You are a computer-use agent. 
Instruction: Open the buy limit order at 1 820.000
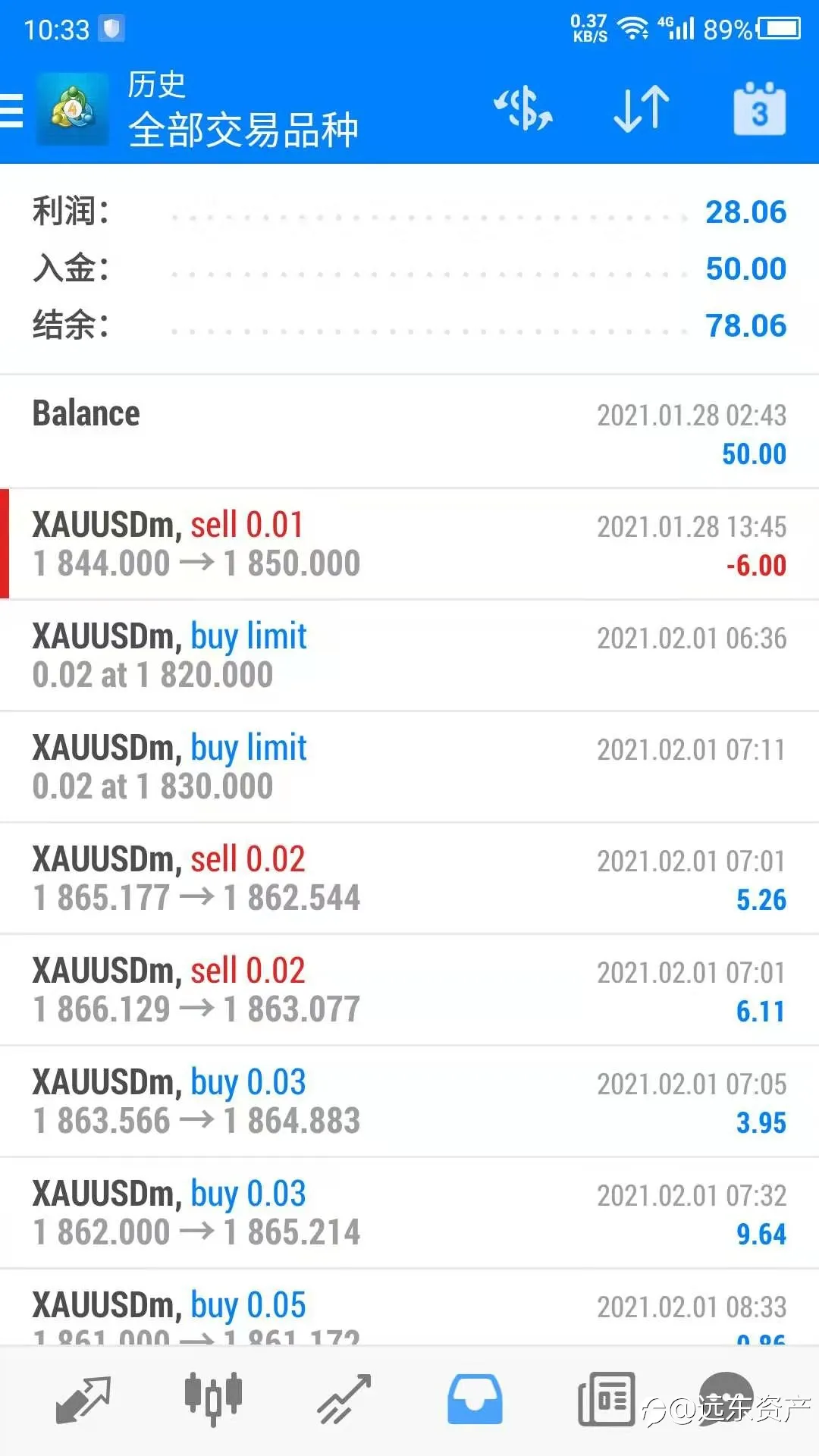[409, 655]
